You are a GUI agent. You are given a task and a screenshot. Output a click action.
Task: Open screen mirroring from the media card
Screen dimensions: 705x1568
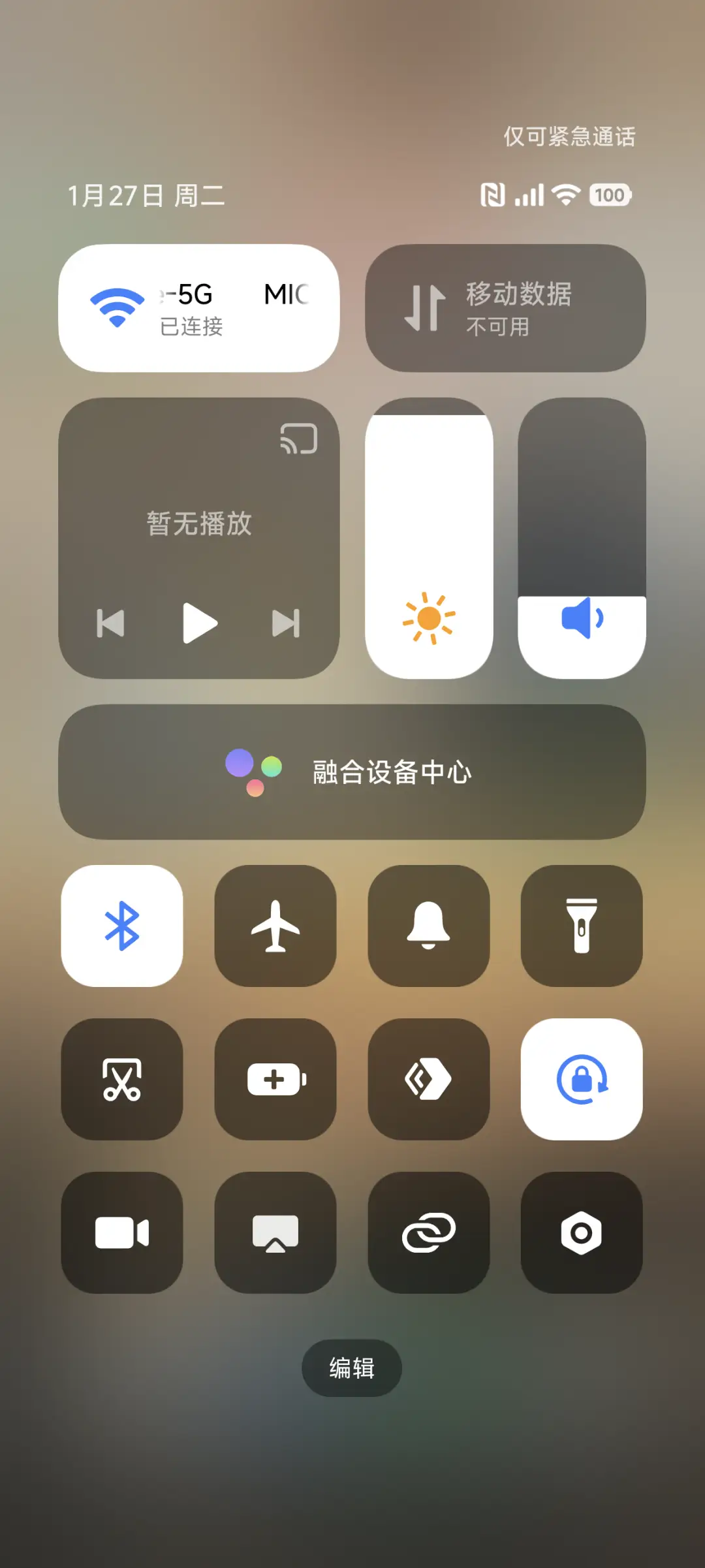coord(298,439)
